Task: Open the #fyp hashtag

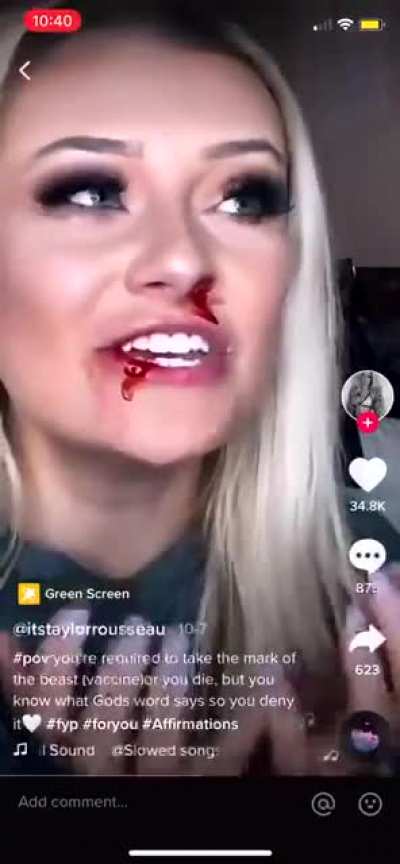Action: point(62,723)
